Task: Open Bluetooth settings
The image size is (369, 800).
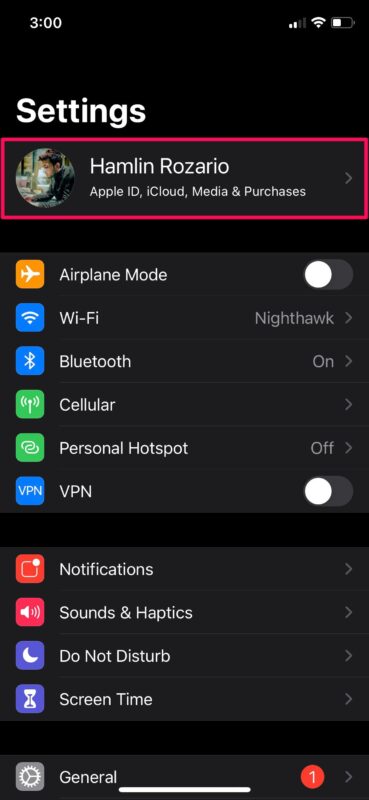Action: (x=184, y=362)
